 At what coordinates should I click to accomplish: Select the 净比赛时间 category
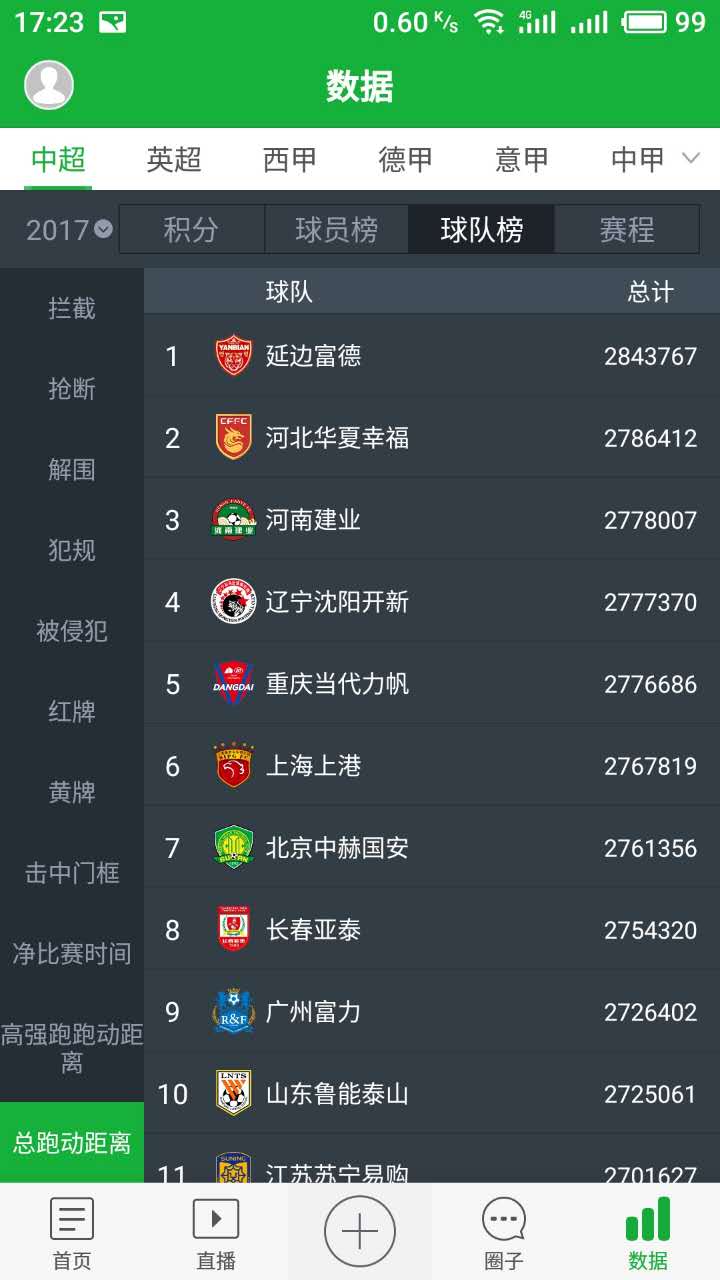point(70,954)
